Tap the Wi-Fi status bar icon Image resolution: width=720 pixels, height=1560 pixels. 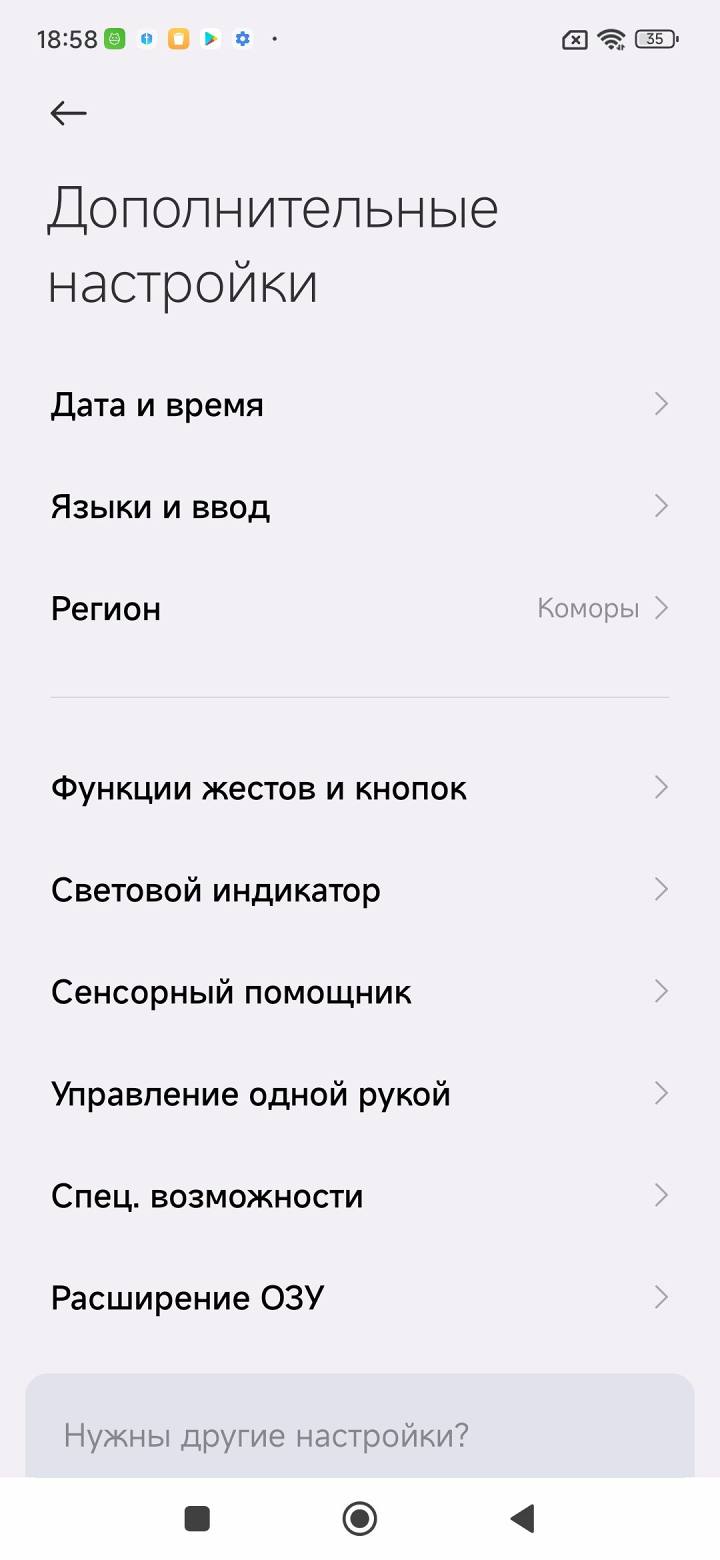pyautogui.click(x=610, y=40)
